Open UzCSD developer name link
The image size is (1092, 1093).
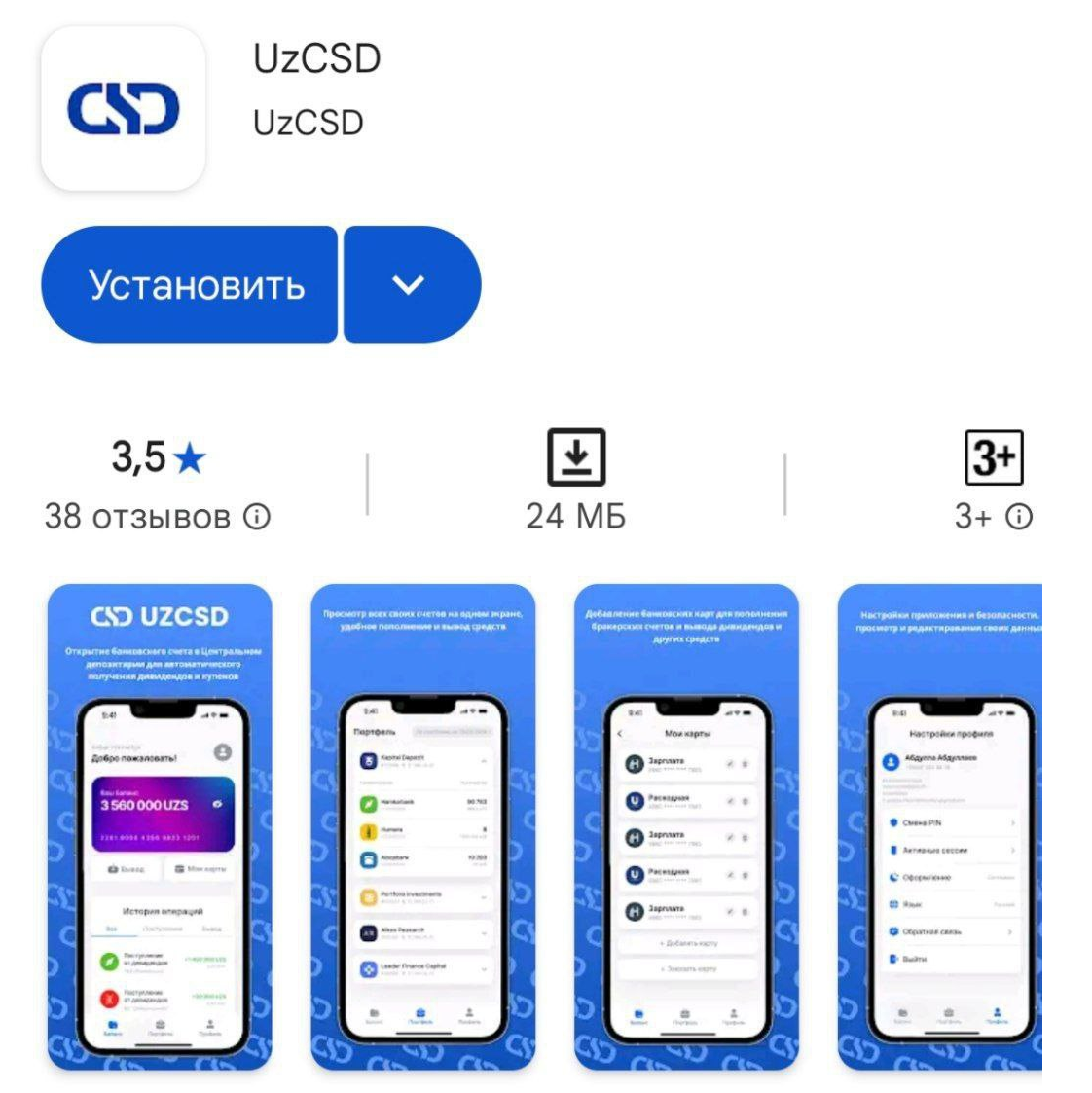308,124
